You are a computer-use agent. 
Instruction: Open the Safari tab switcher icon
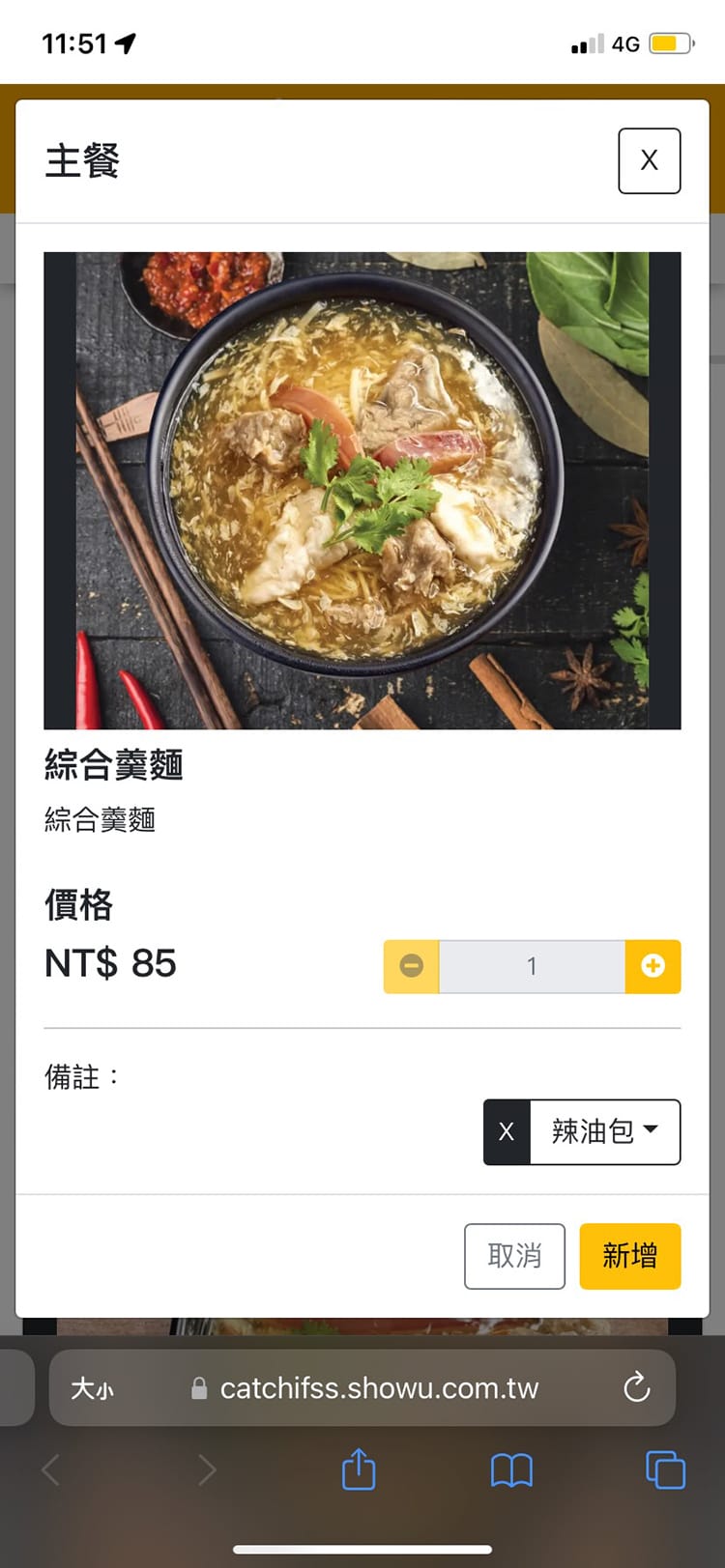click(665, 1469)
